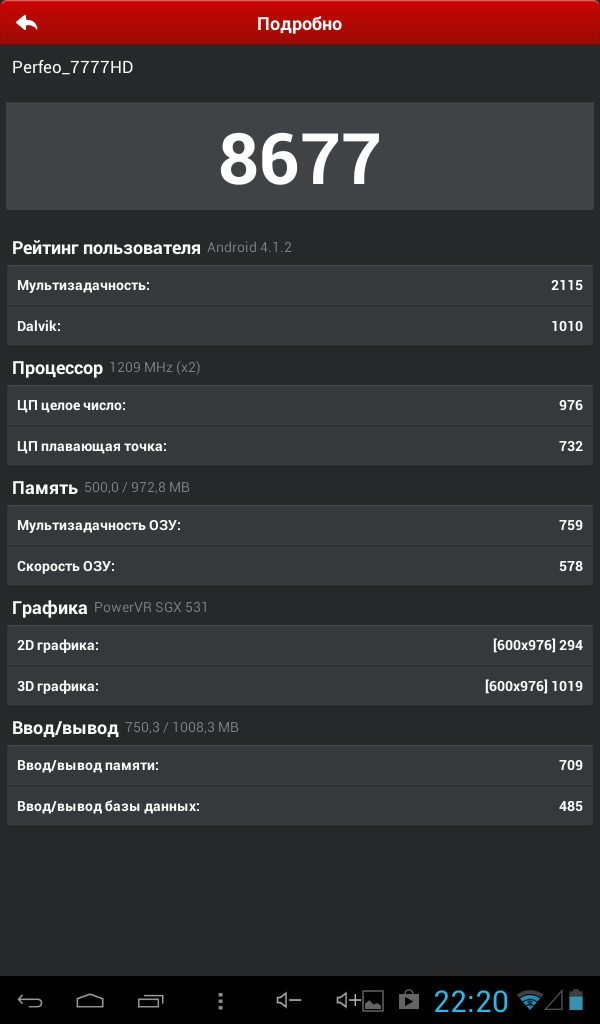The height and width of the screenshot is (1024, 600).
Task: Open recent apps
Action: click(x=150, y=1000)
